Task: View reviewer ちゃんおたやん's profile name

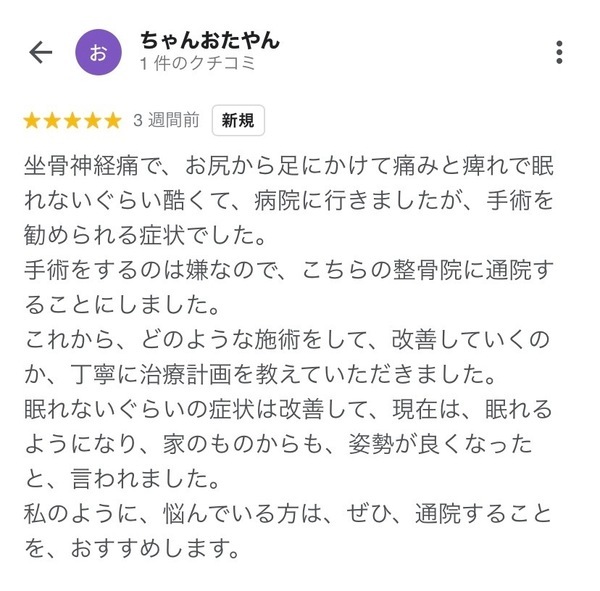Action: click(210, 41)
